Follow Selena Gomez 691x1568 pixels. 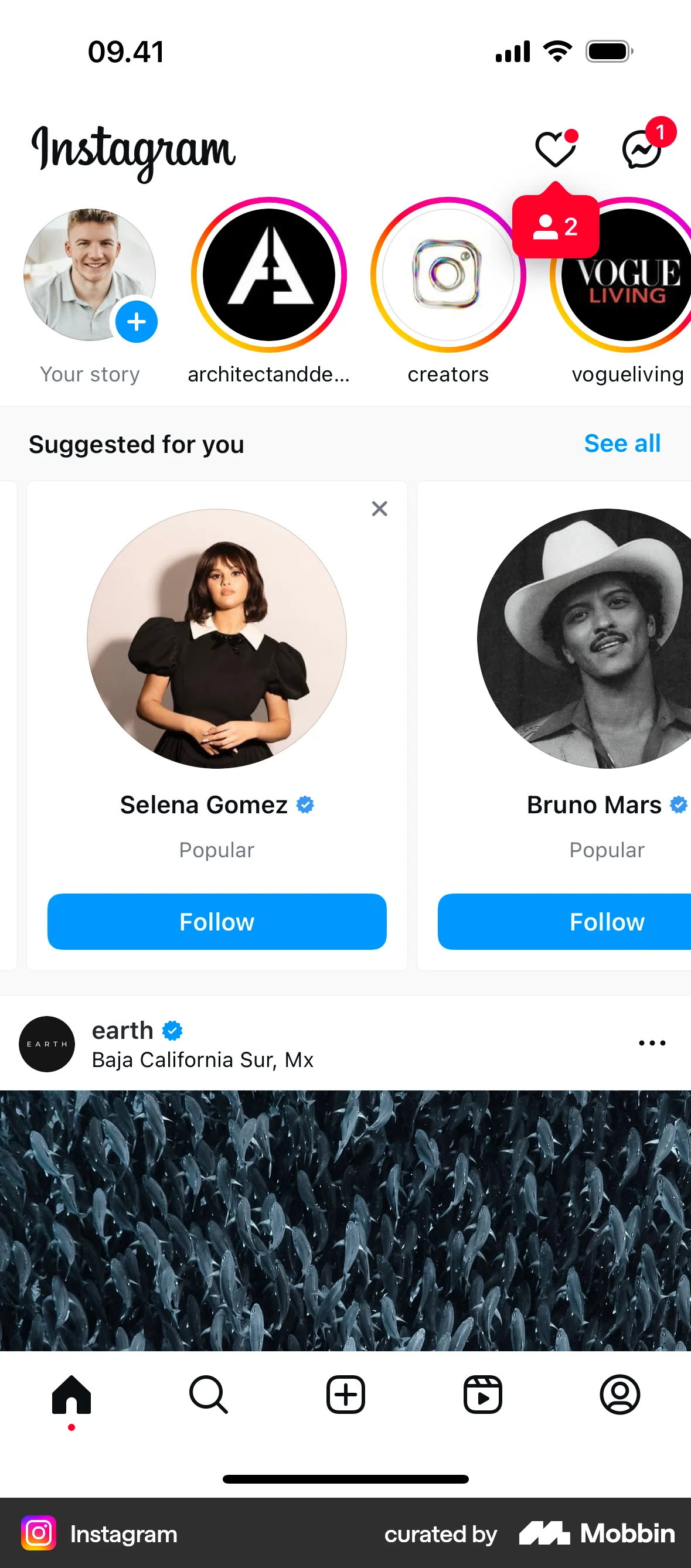pos(217,922)
